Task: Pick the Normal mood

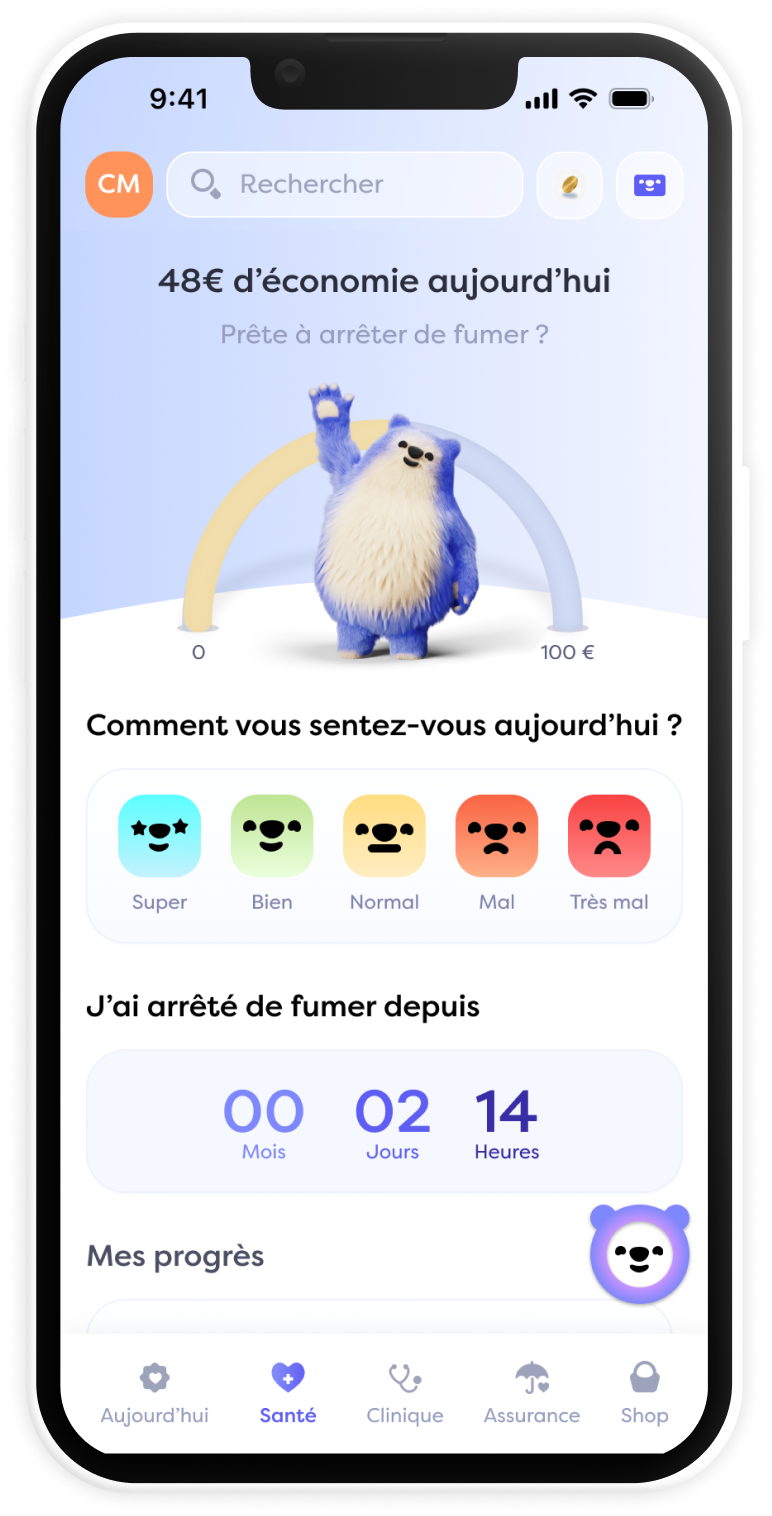Action: pos(384,836)
